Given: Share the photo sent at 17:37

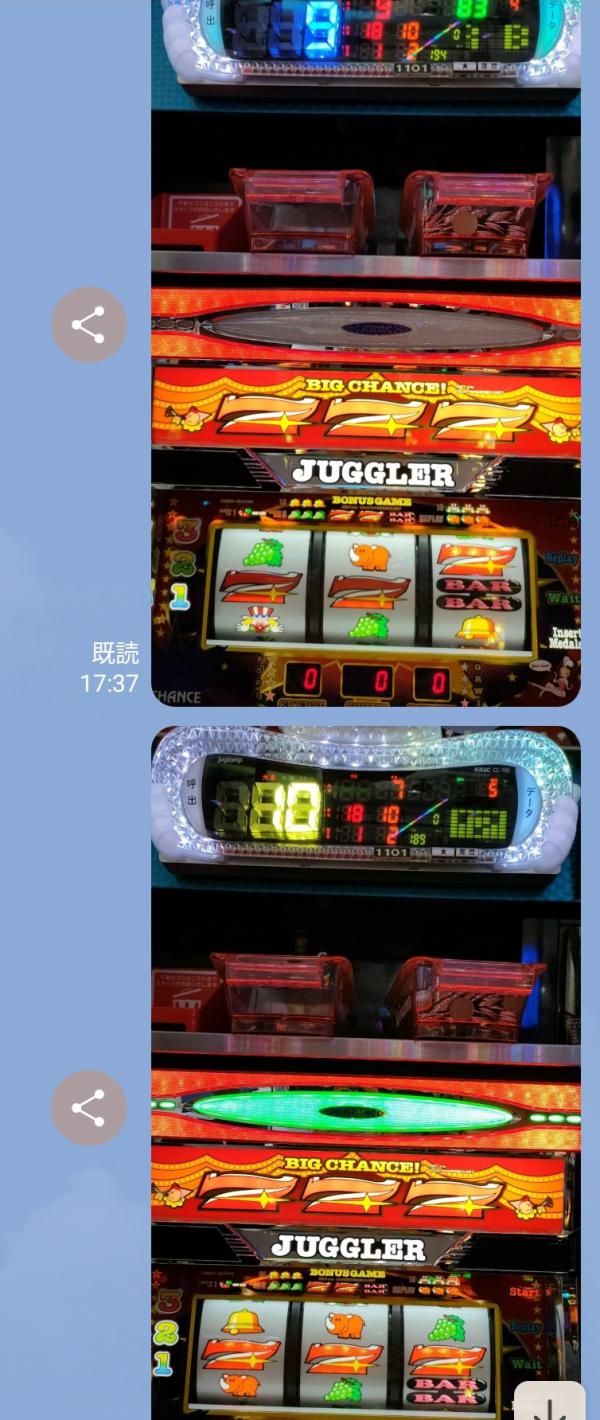Looking at the screenshot, I should pyautogui.click(x=89, y=325).
